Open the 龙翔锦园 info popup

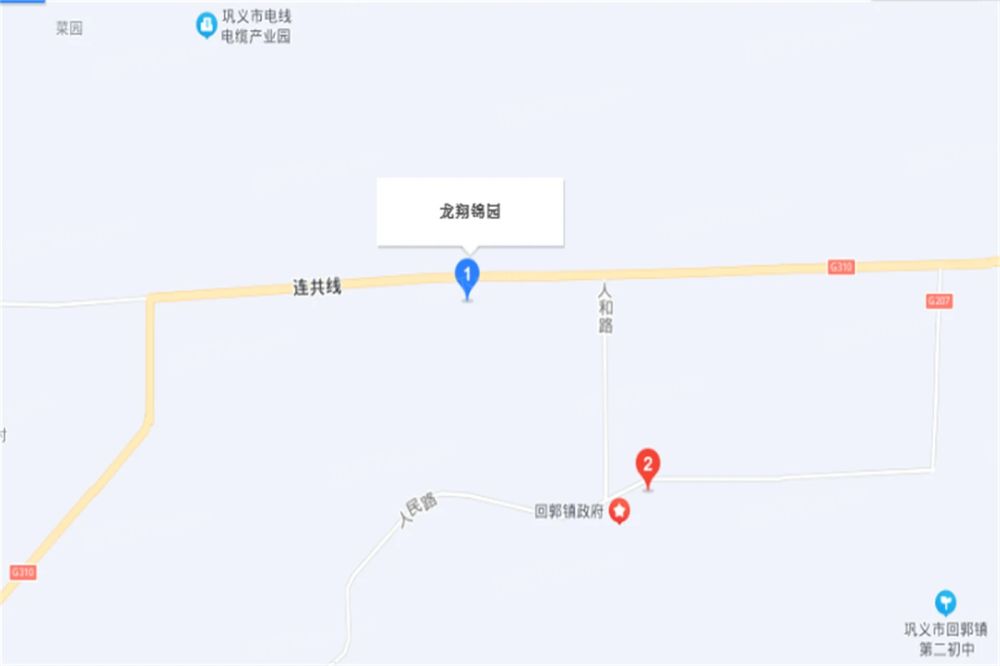tap(470, 212)
